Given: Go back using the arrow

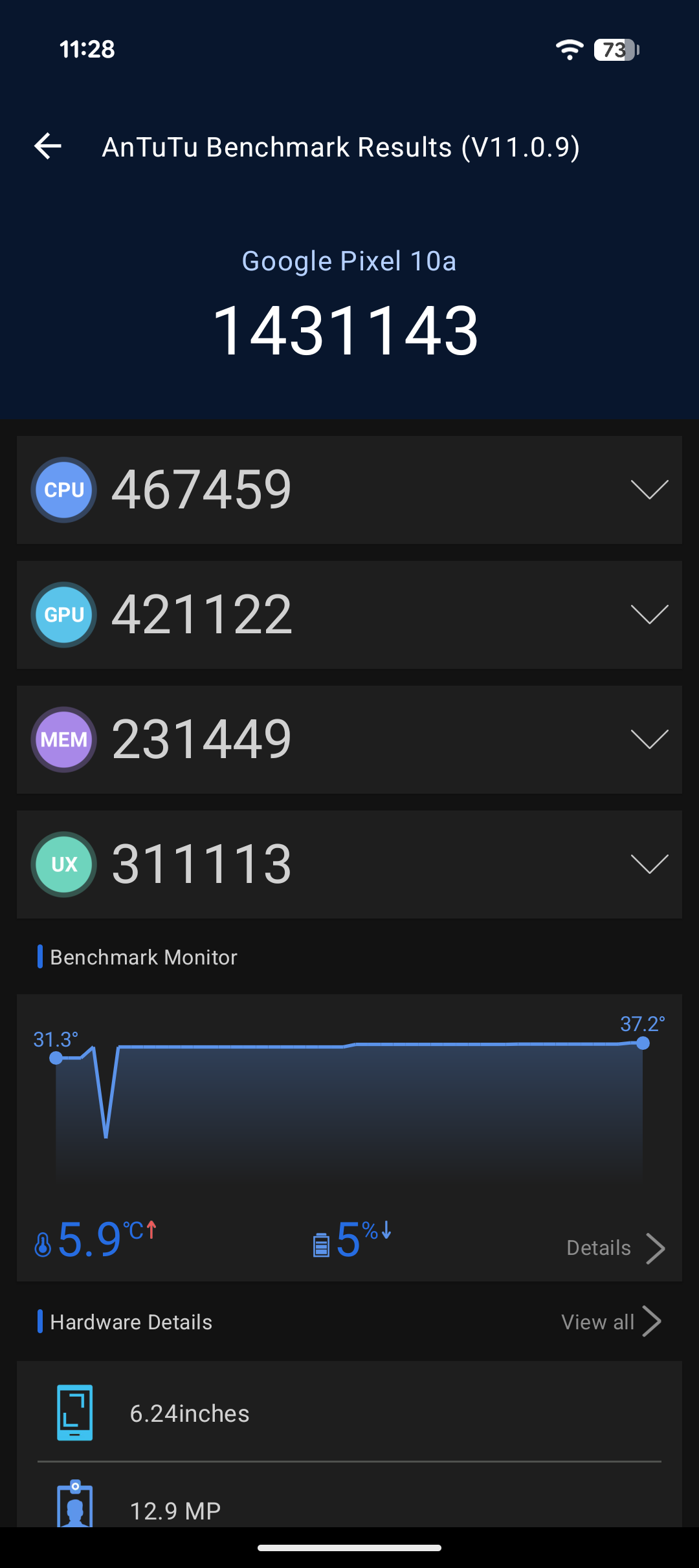Looking at the screenshot, I should coord(48,146).
